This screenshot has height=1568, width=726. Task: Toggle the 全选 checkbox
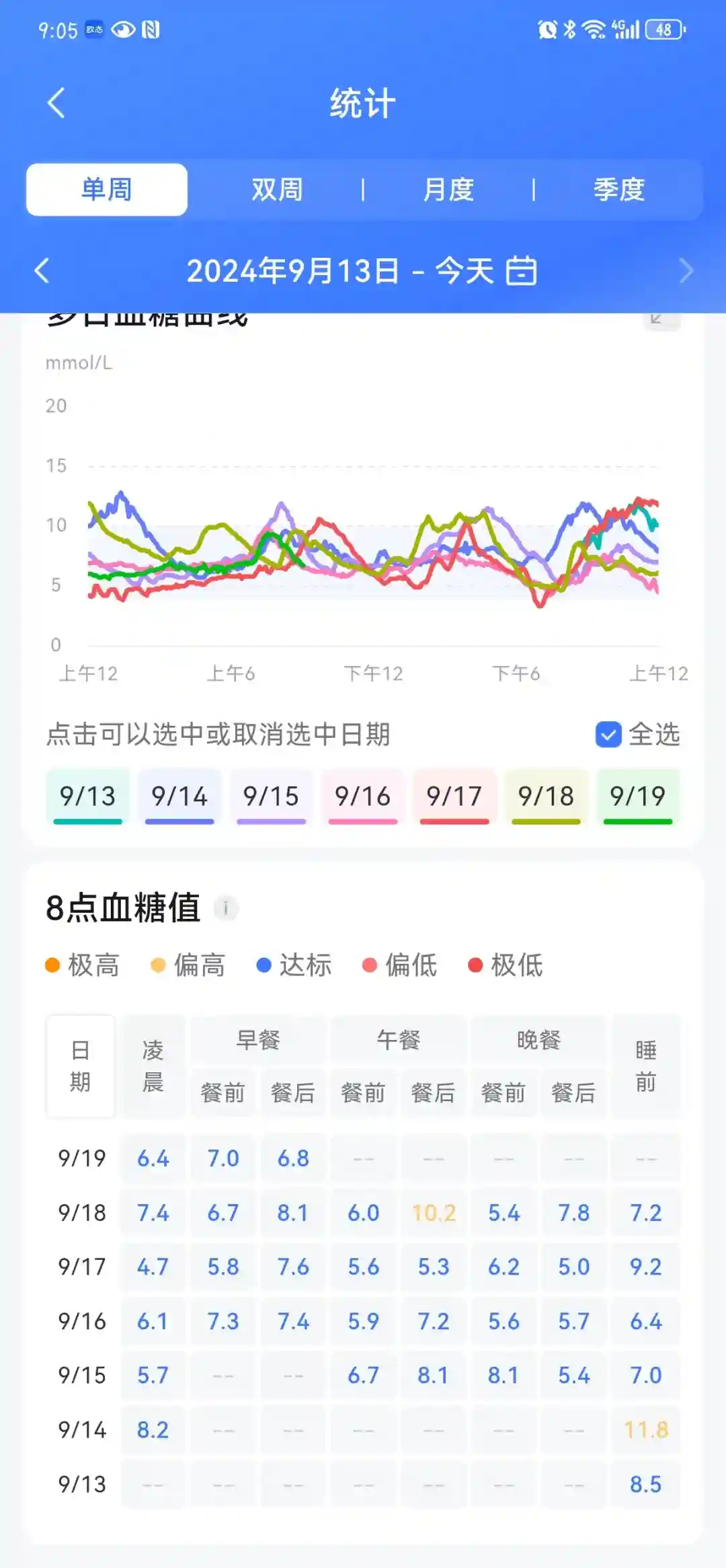(x=608, y=735)
